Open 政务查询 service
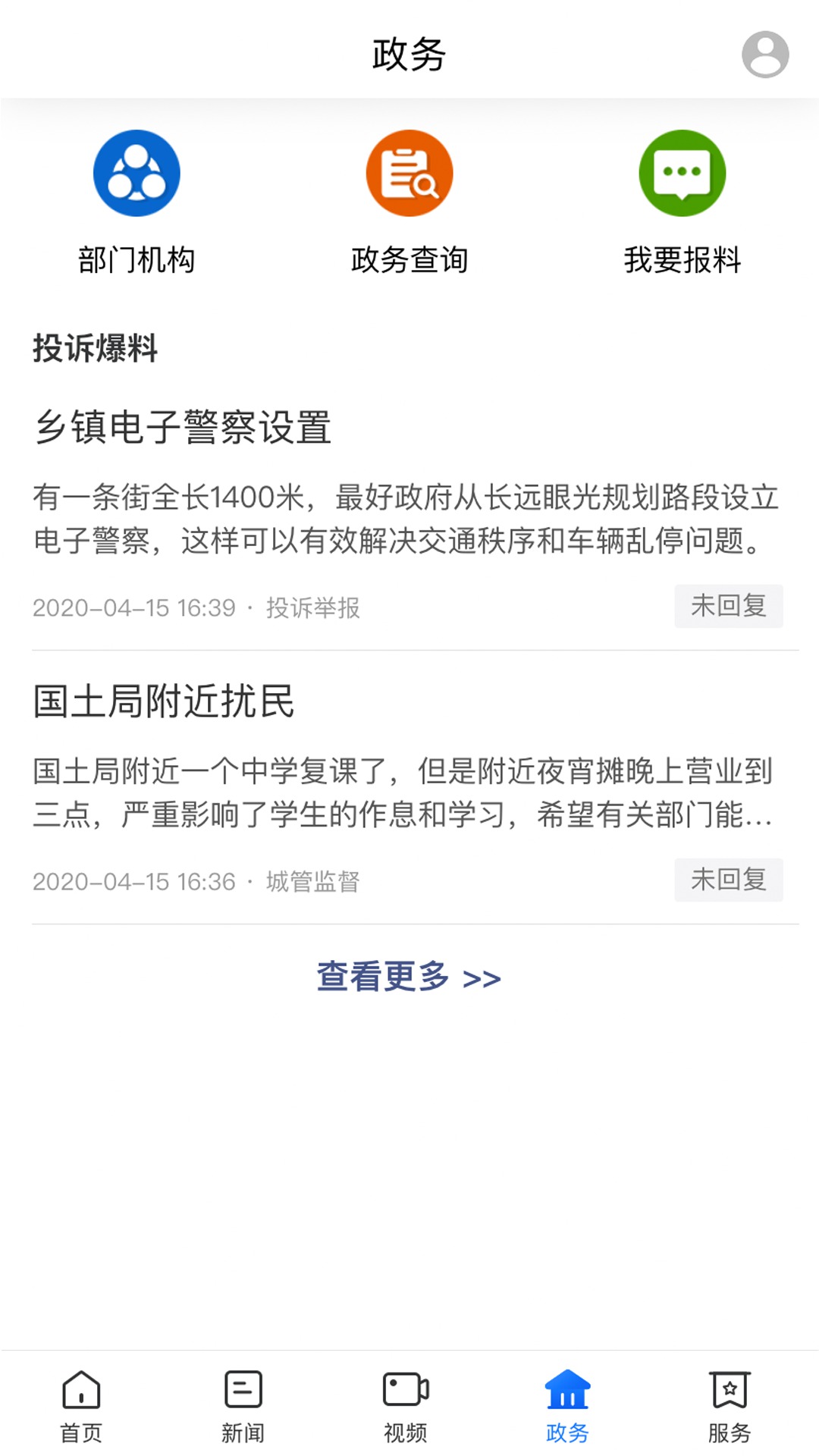The width and height of the screenshot is (819, 1456). 409,201
